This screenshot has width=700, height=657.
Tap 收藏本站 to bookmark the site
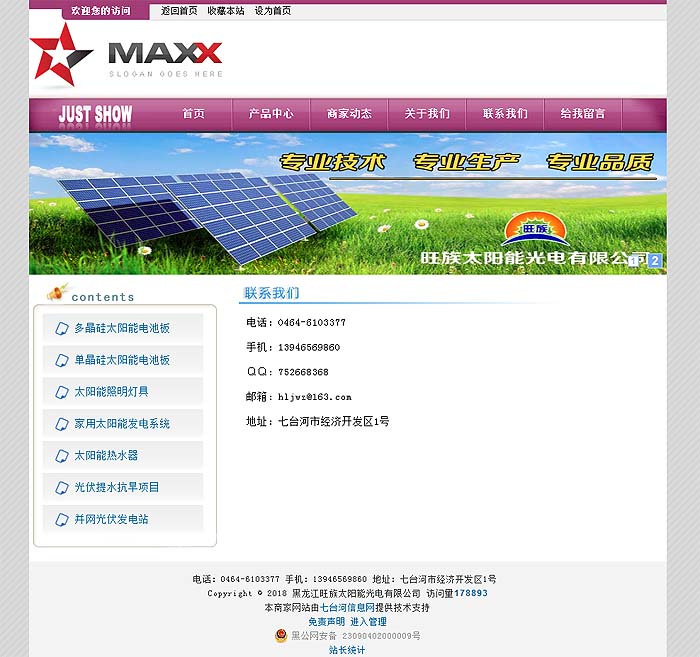click(x=225, y=10)
